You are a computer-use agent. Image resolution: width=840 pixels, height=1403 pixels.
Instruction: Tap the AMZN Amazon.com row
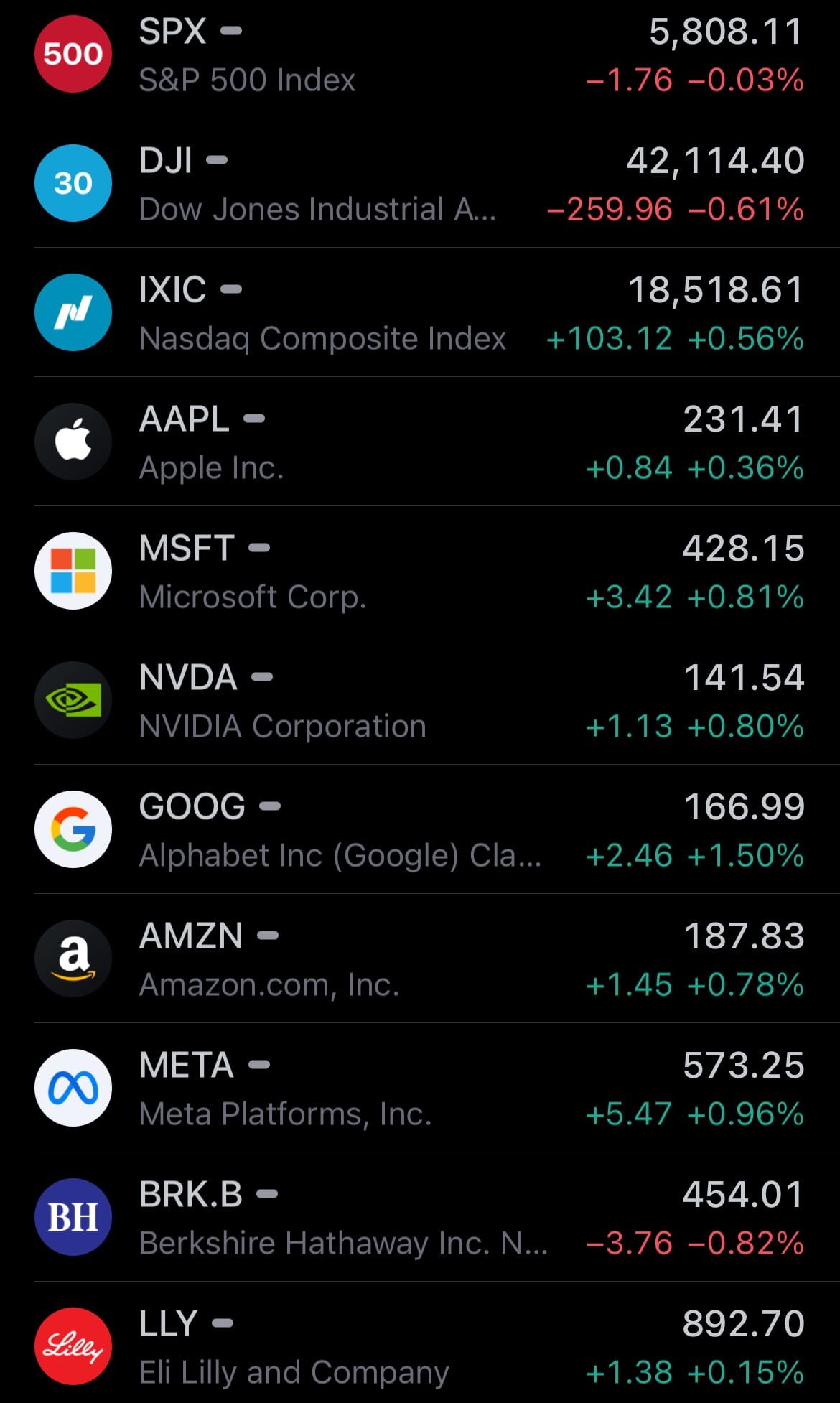pyautogui.click(x=420, y=959)
